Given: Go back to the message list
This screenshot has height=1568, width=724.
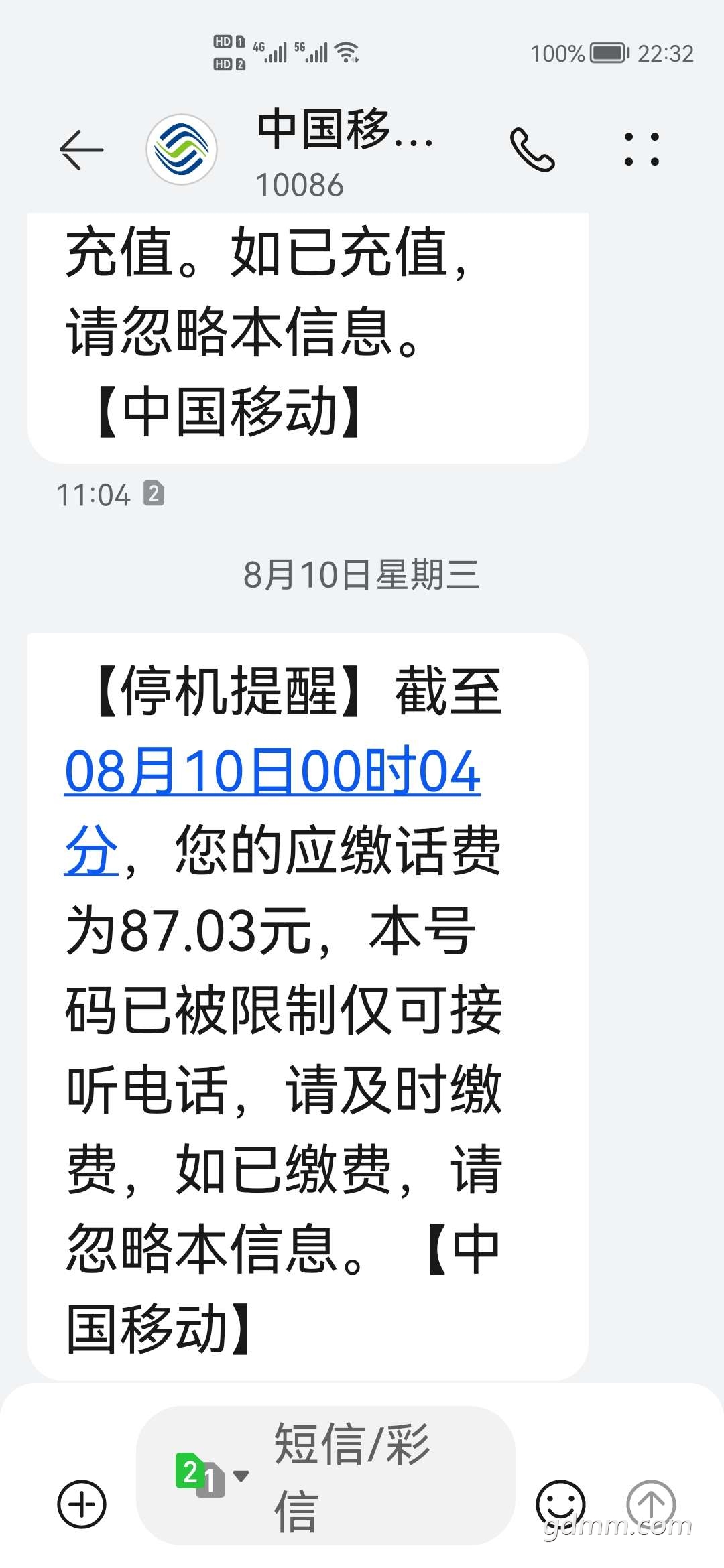Looking at the screenshot, I should click(82, 149).
